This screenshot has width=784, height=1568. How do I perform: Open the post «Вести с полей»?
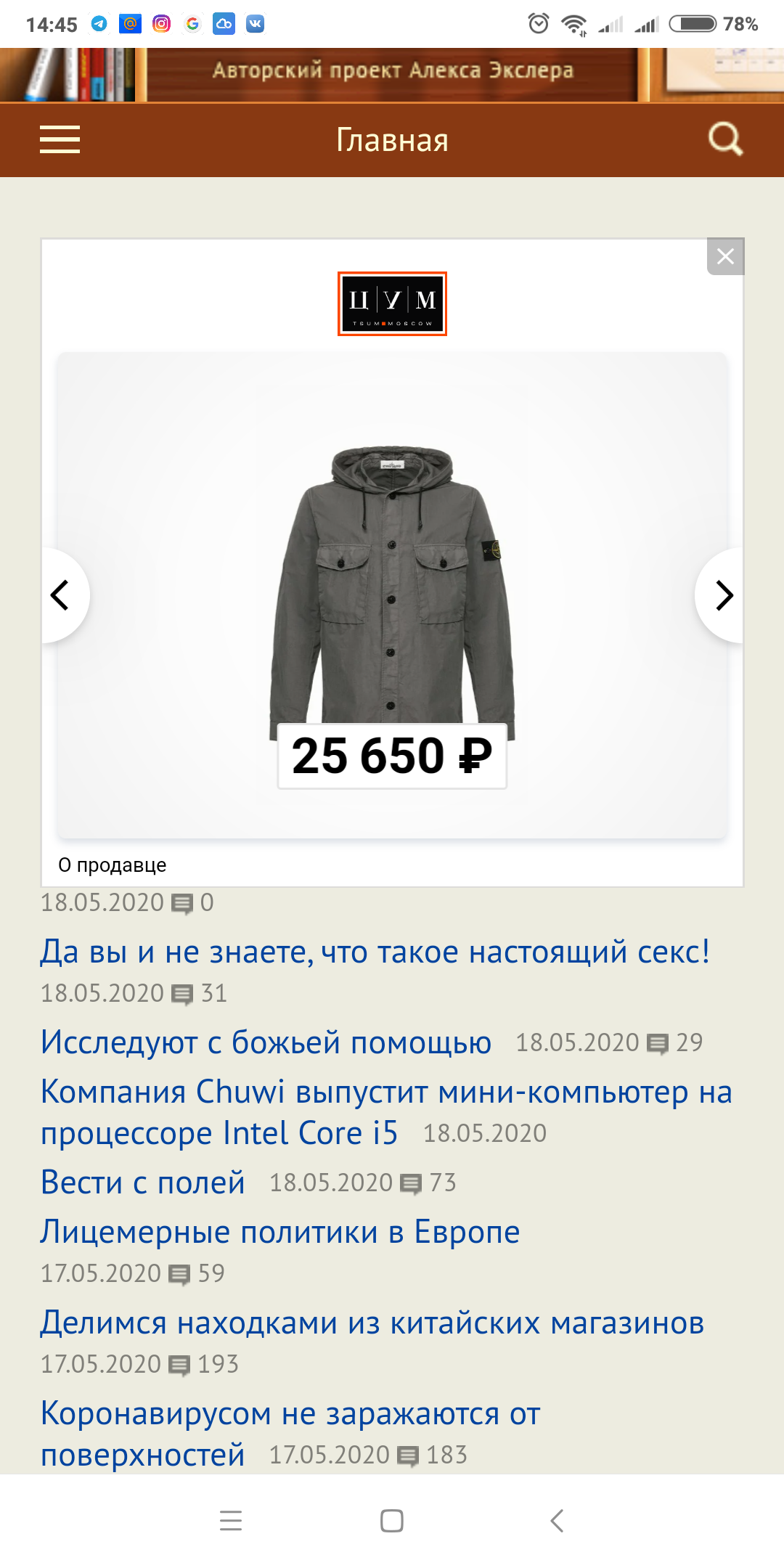tap(143, 1183)
